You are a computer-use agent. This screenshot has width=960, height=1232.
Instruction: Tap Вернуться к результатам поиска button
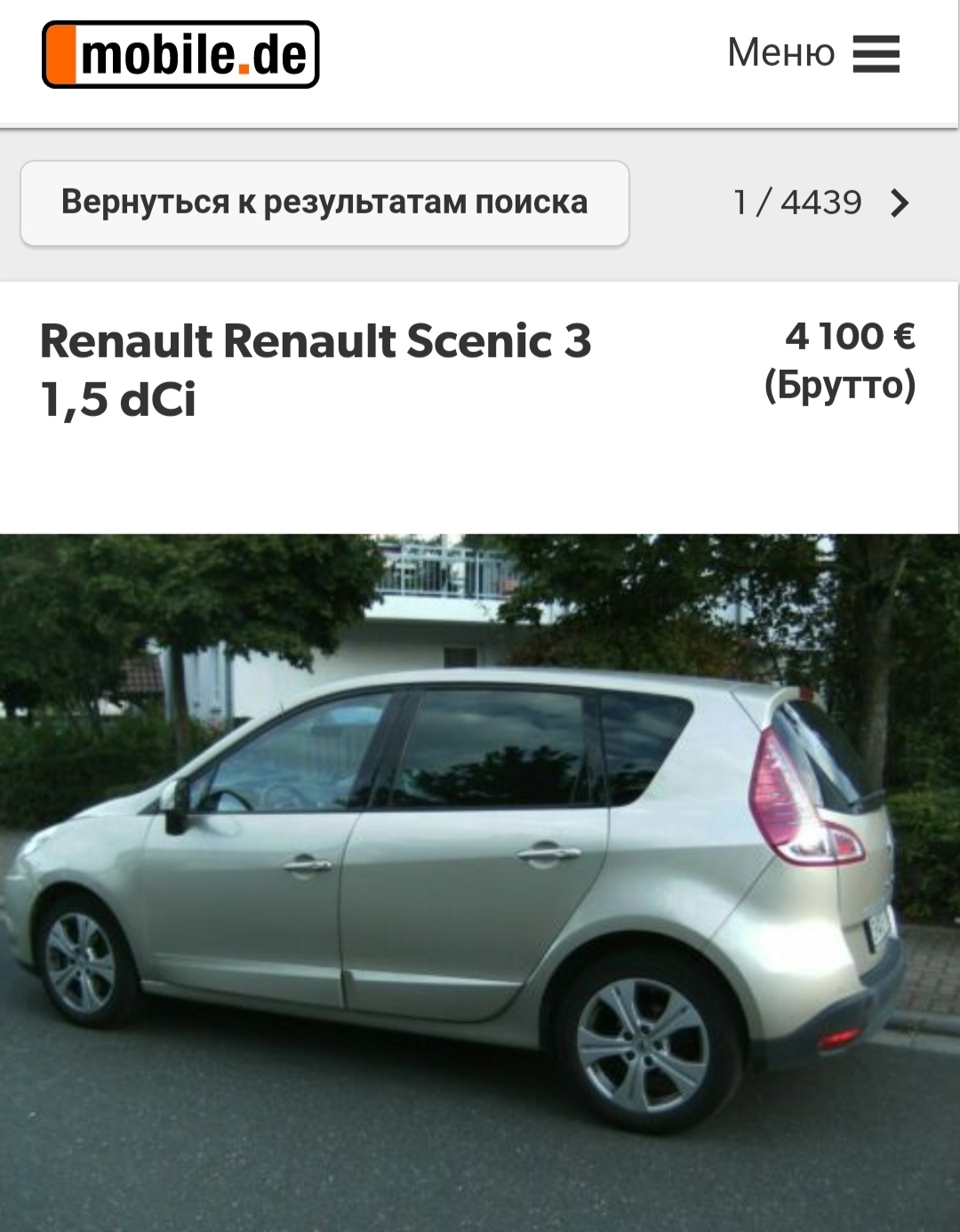pyautogui.click(x=324, y=203)
